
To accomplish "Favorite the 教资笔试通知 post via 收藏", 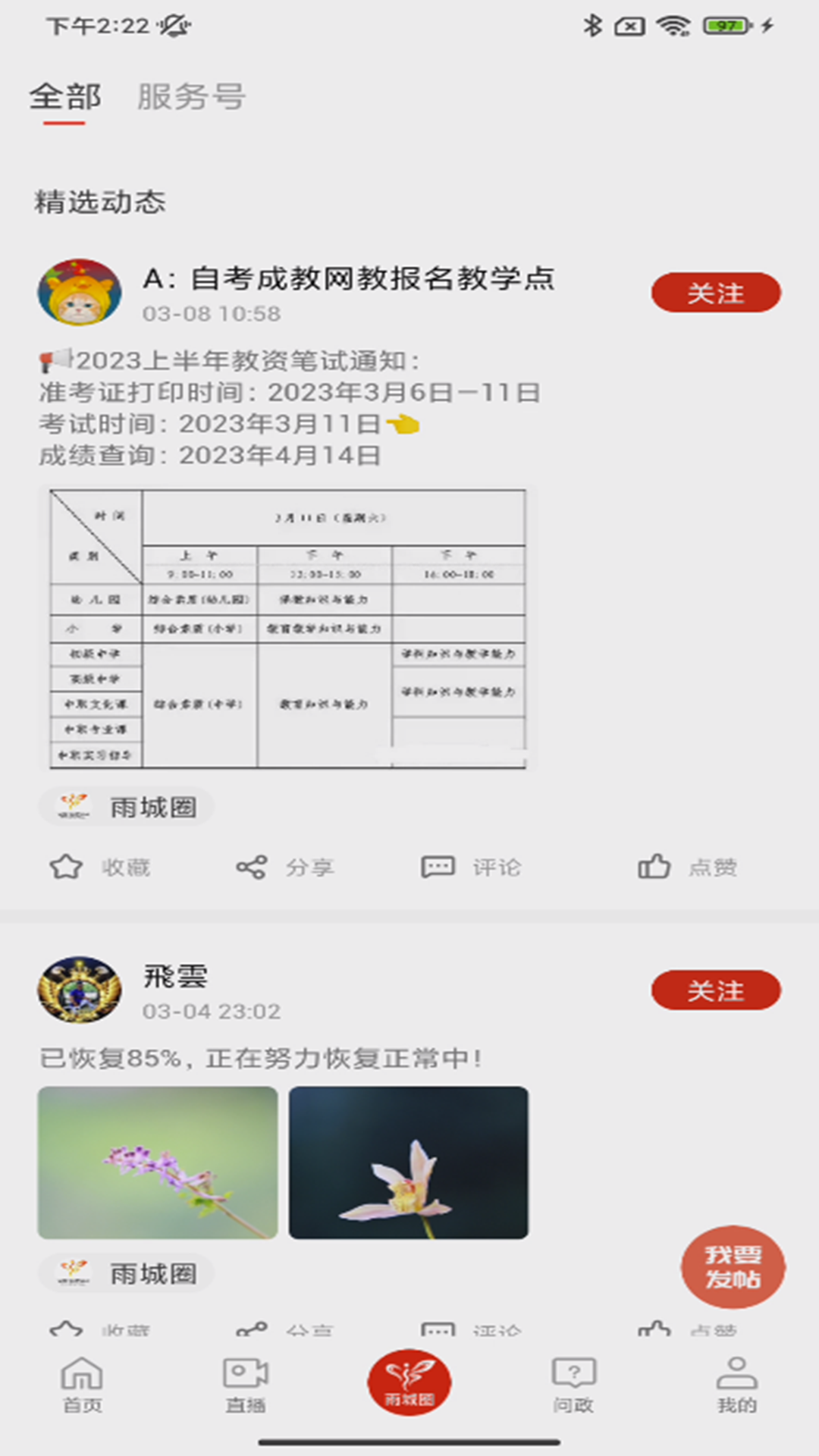I will [x=99, y=867].
